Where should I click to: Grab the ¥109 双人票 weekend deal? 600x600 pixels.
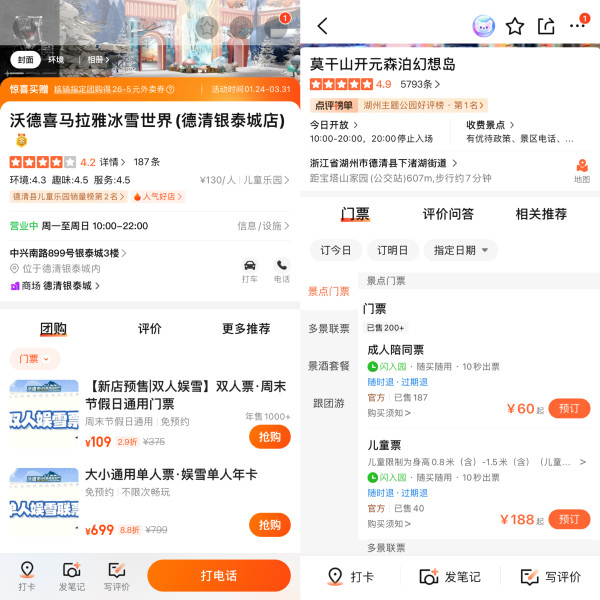click(x=269, y=437)
